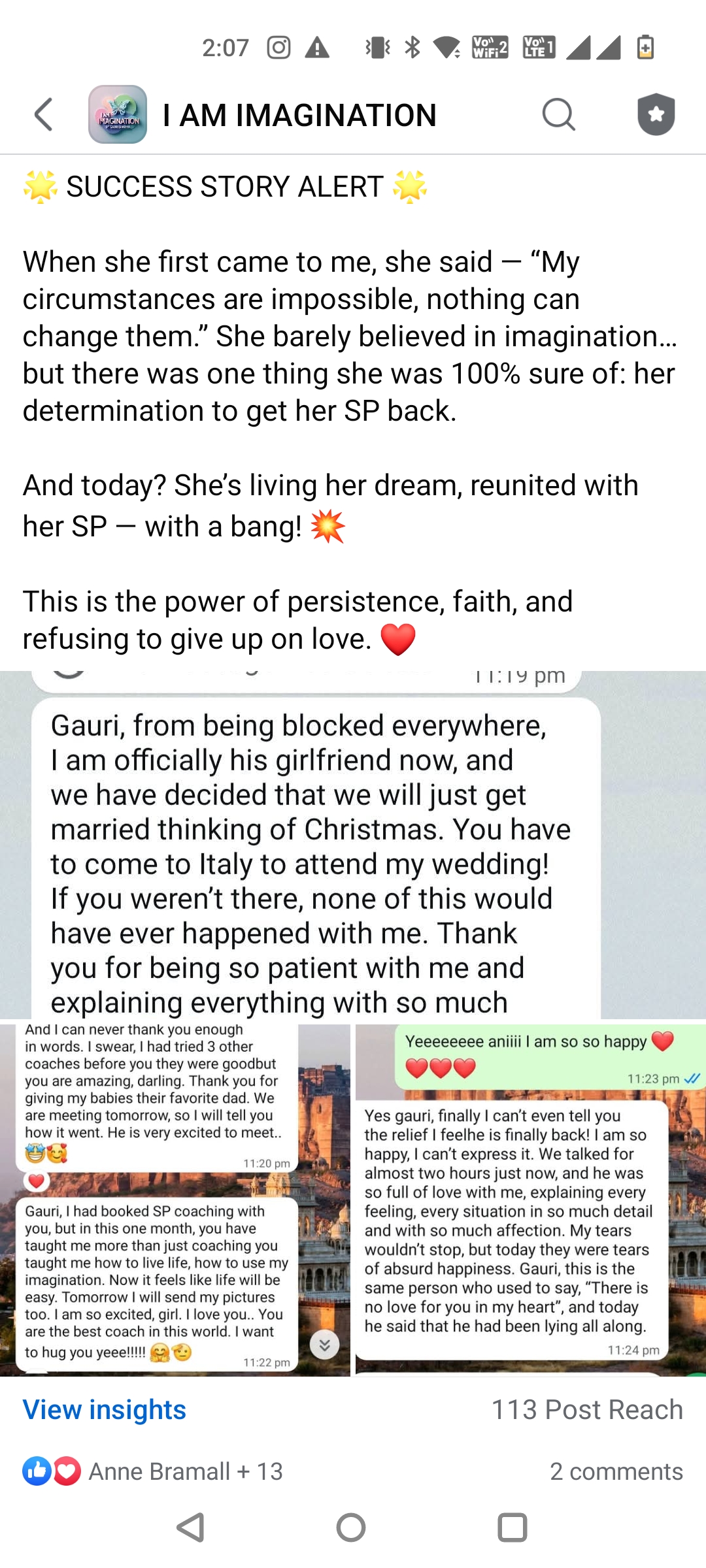This screenshot has height=1568, width=706.
Task: Search within I AM IMAGINATION group
Action: [x=558, y=115]
